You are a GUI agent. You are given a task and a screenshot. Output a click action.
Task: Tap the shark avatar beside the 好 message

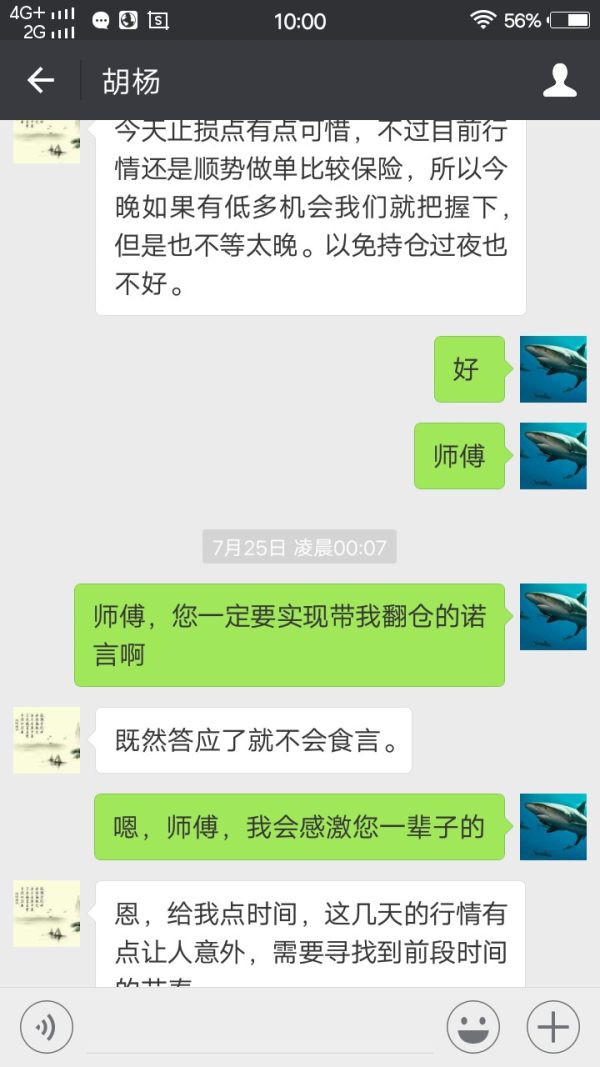(x=553, y=369)
